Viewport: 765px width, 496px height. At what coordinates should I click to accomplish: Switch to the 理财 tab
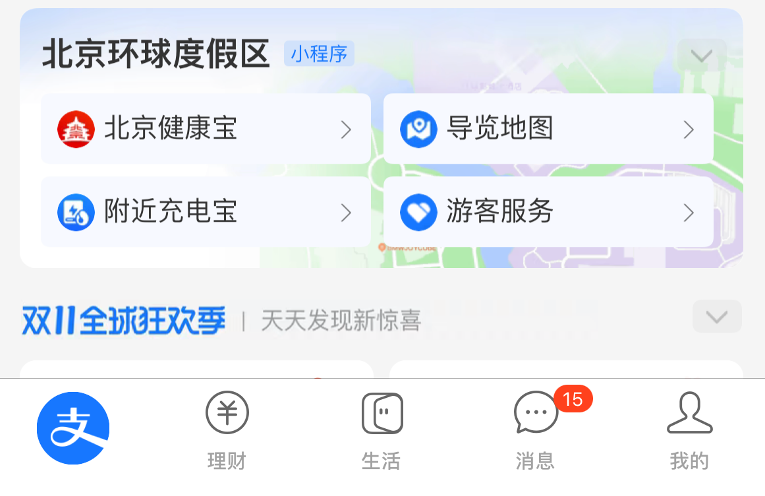point(227,432)
